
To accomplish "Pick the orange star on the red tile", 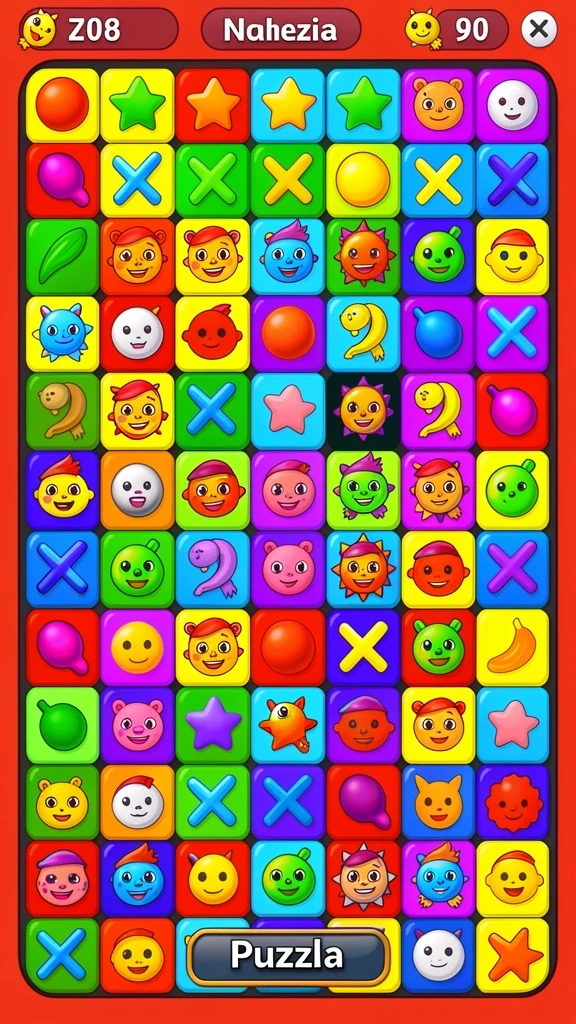I will tap(213, 104).
